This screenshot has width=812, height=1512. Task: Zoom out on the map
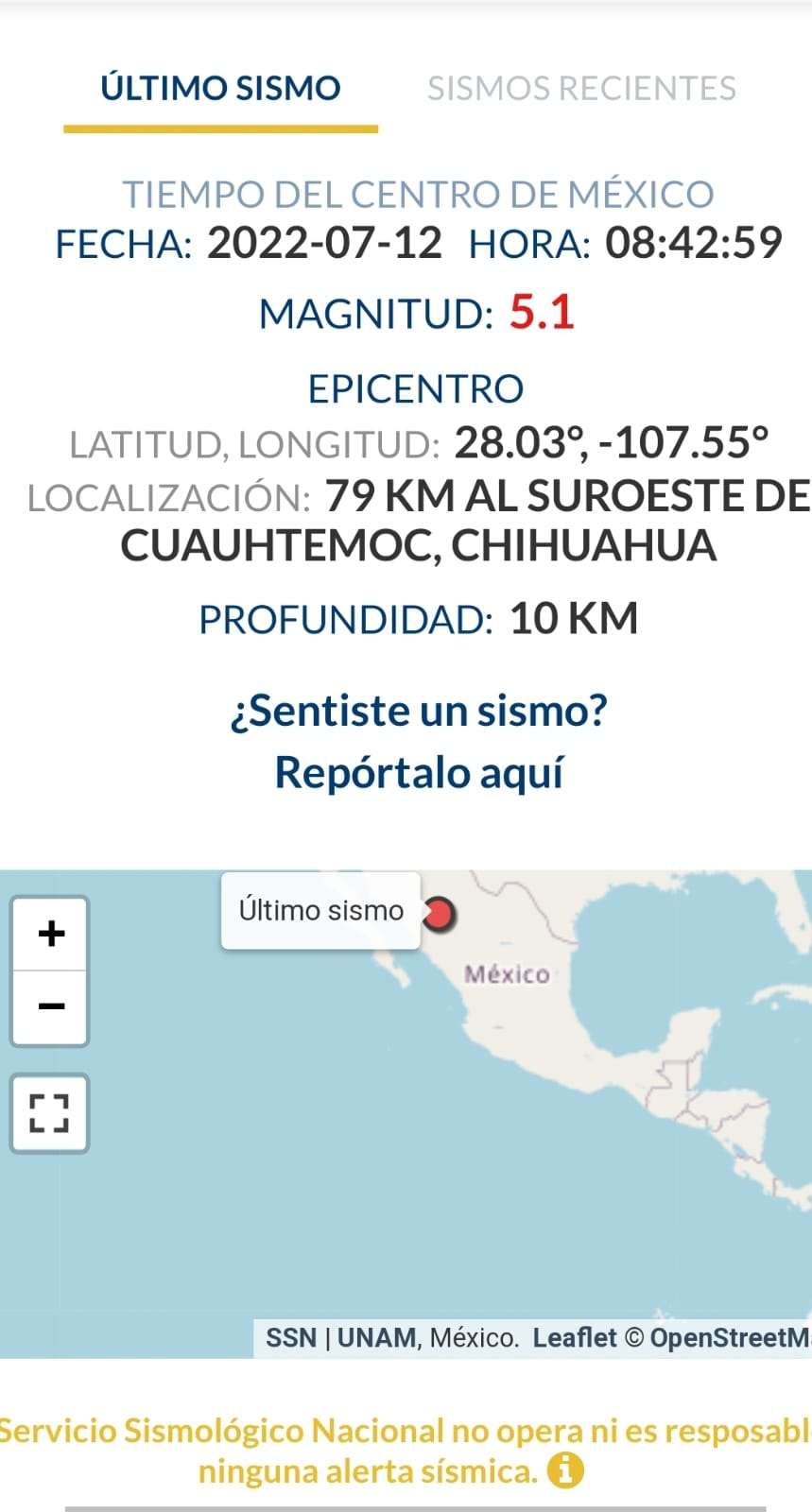[x=51, y=1006]
